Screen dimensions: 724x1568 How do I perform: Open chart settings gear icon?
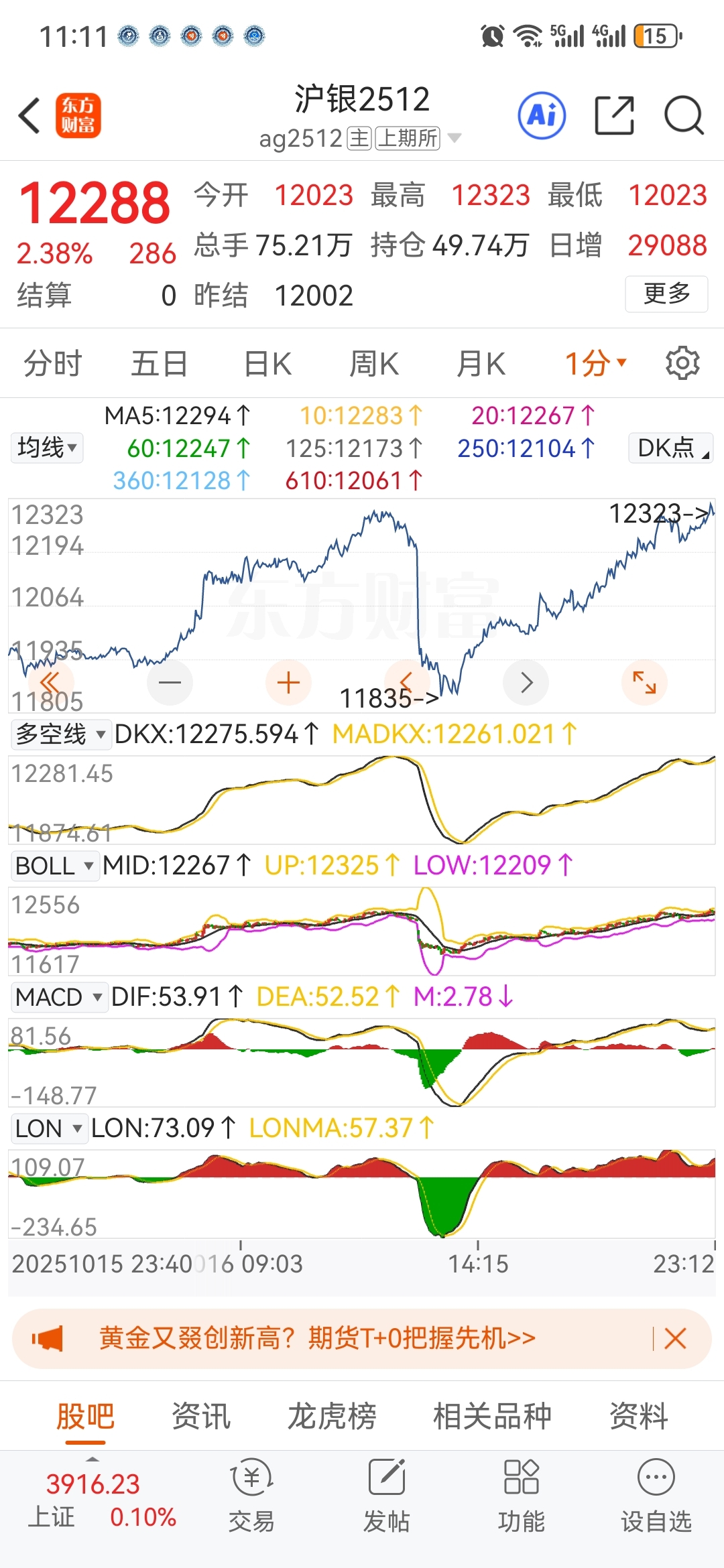pos(682,363)
